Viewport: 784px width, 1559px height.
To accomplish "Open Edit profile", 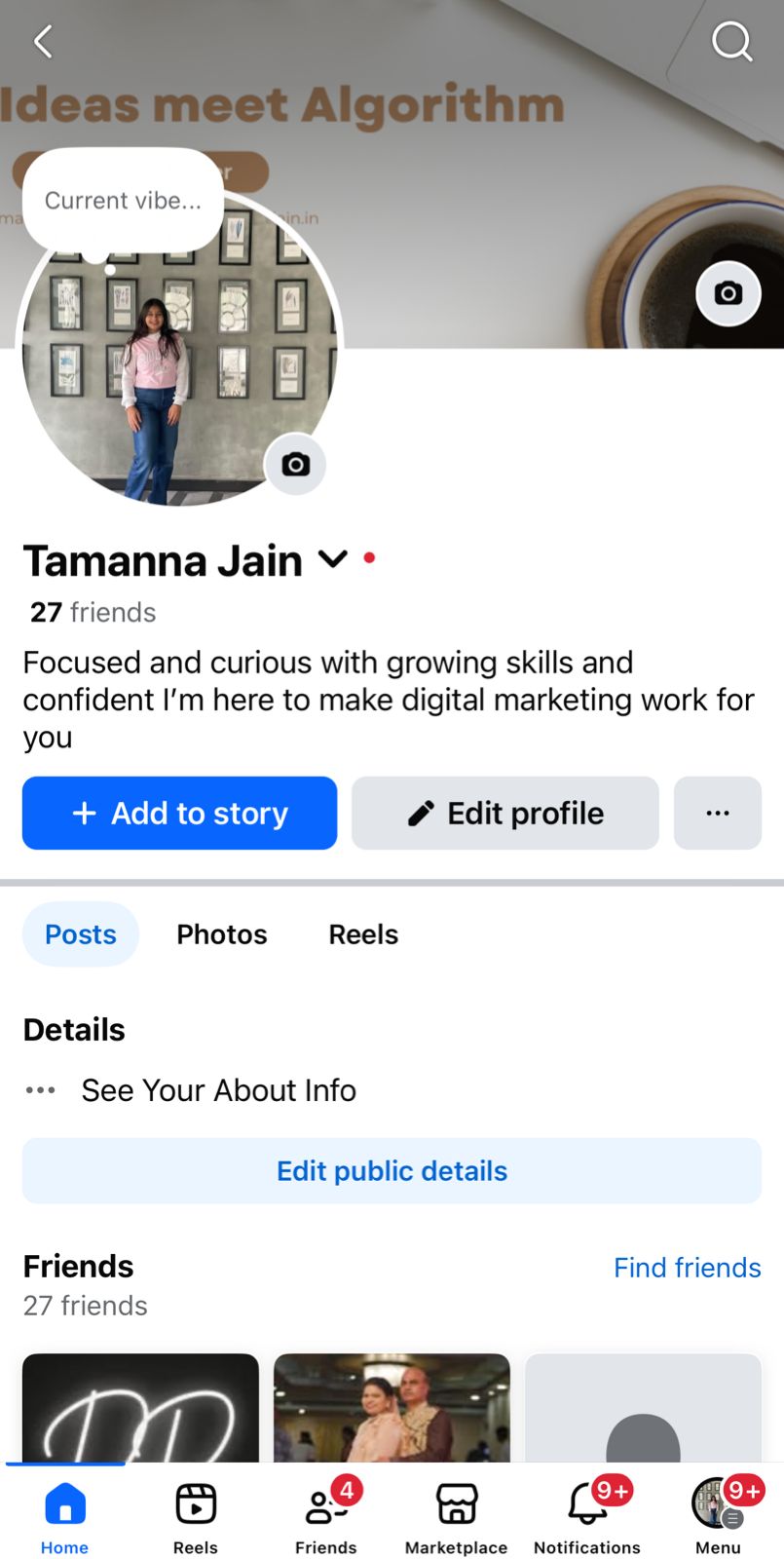I will pyautogui.click(x=504, y=813).
